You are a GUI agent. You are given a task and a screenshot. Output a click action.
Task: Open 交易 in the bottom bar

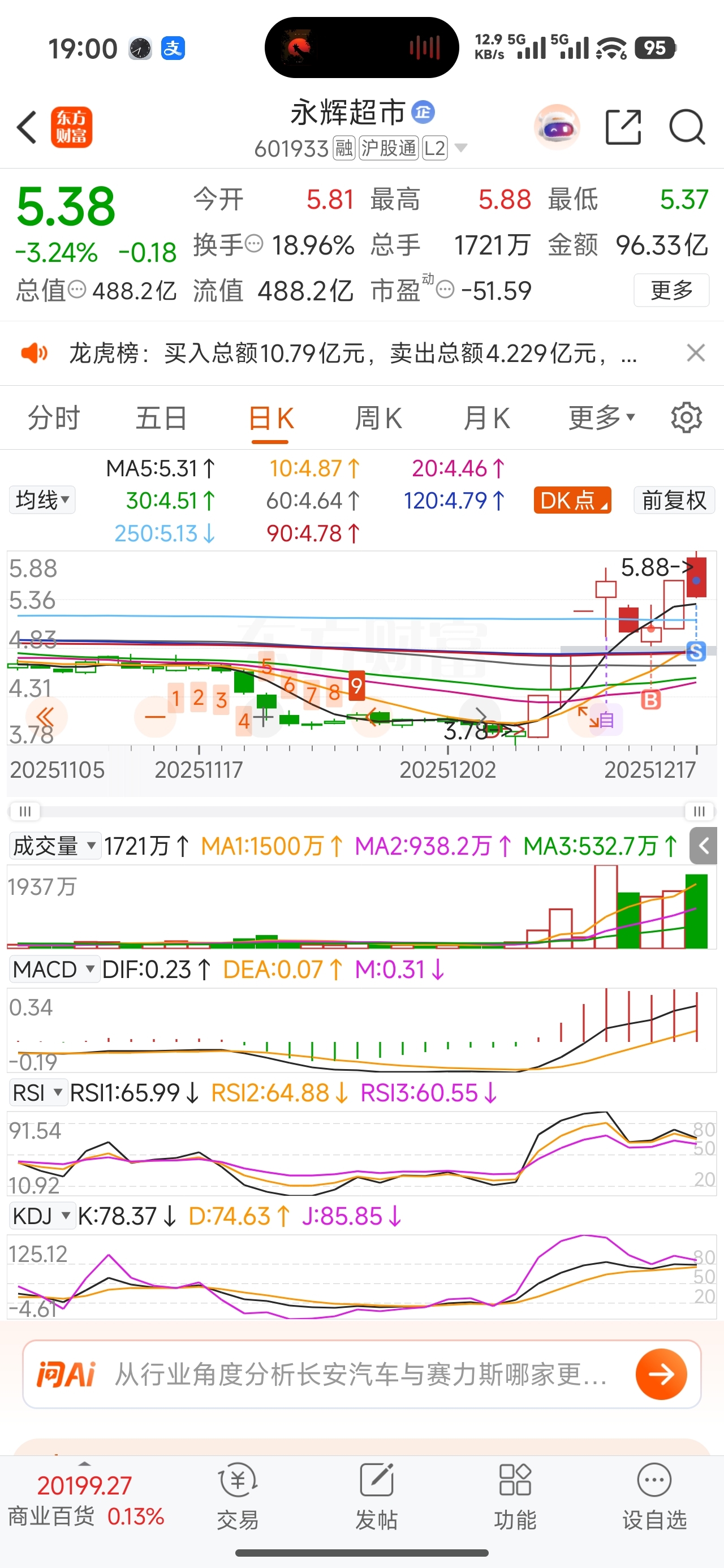click(x=238, y=1497)
